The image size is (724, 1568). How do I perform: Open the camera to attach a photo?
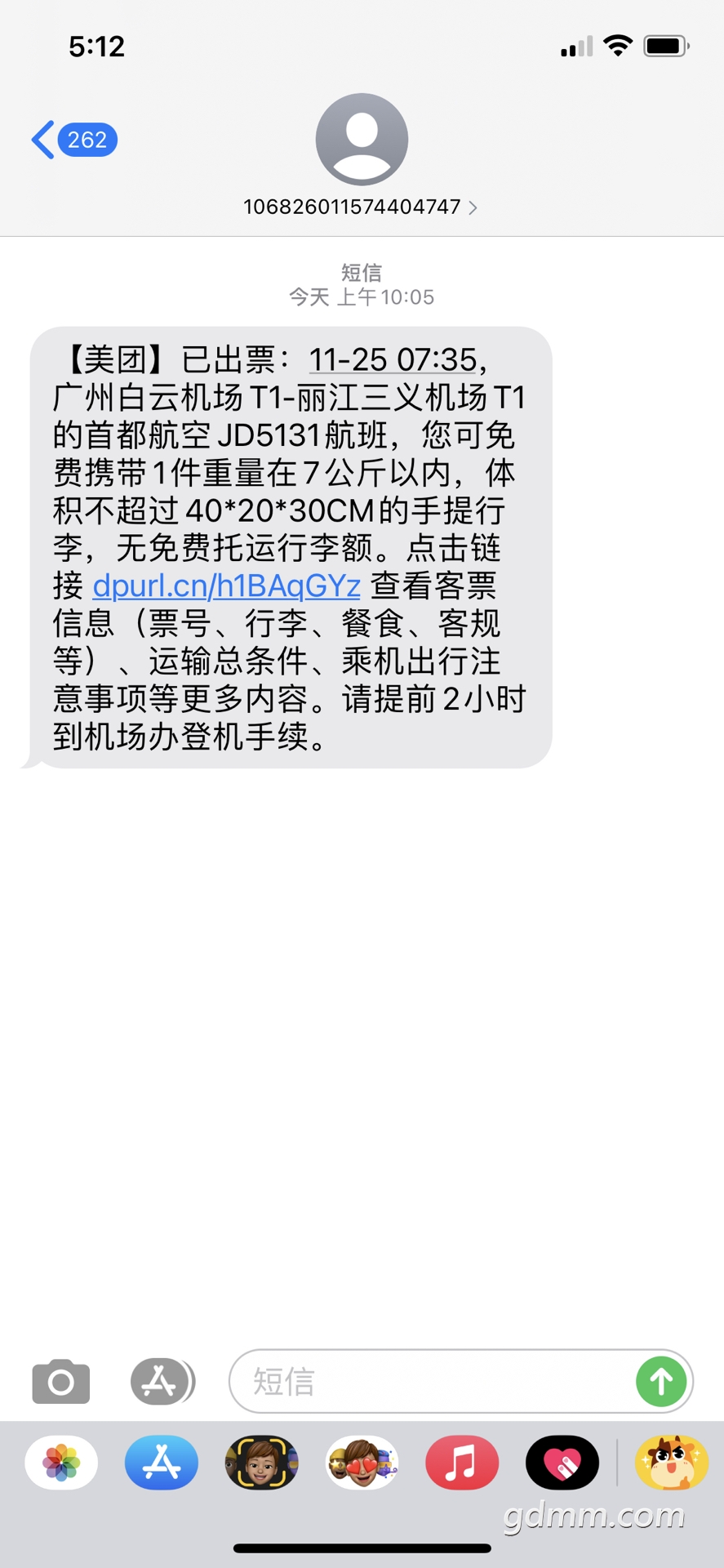point(61,1382)
